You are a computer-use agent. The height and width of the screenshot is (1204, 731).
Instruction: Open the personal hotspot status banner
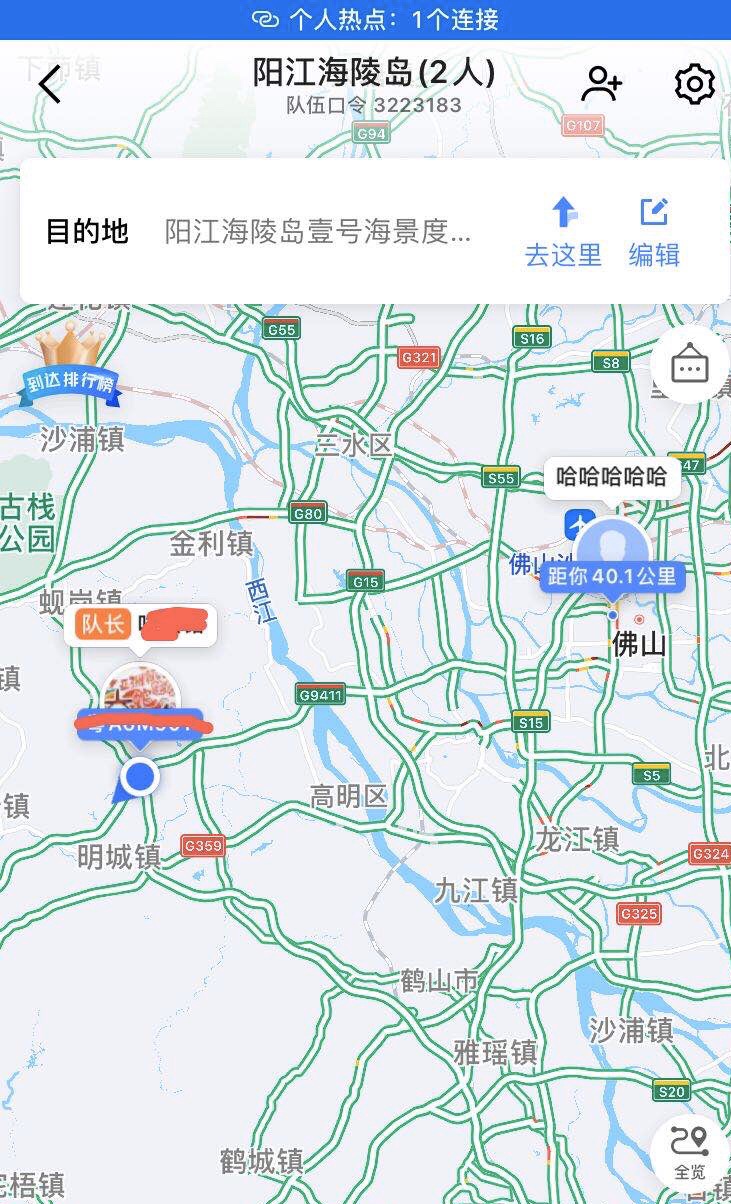(x=365, y=19)
